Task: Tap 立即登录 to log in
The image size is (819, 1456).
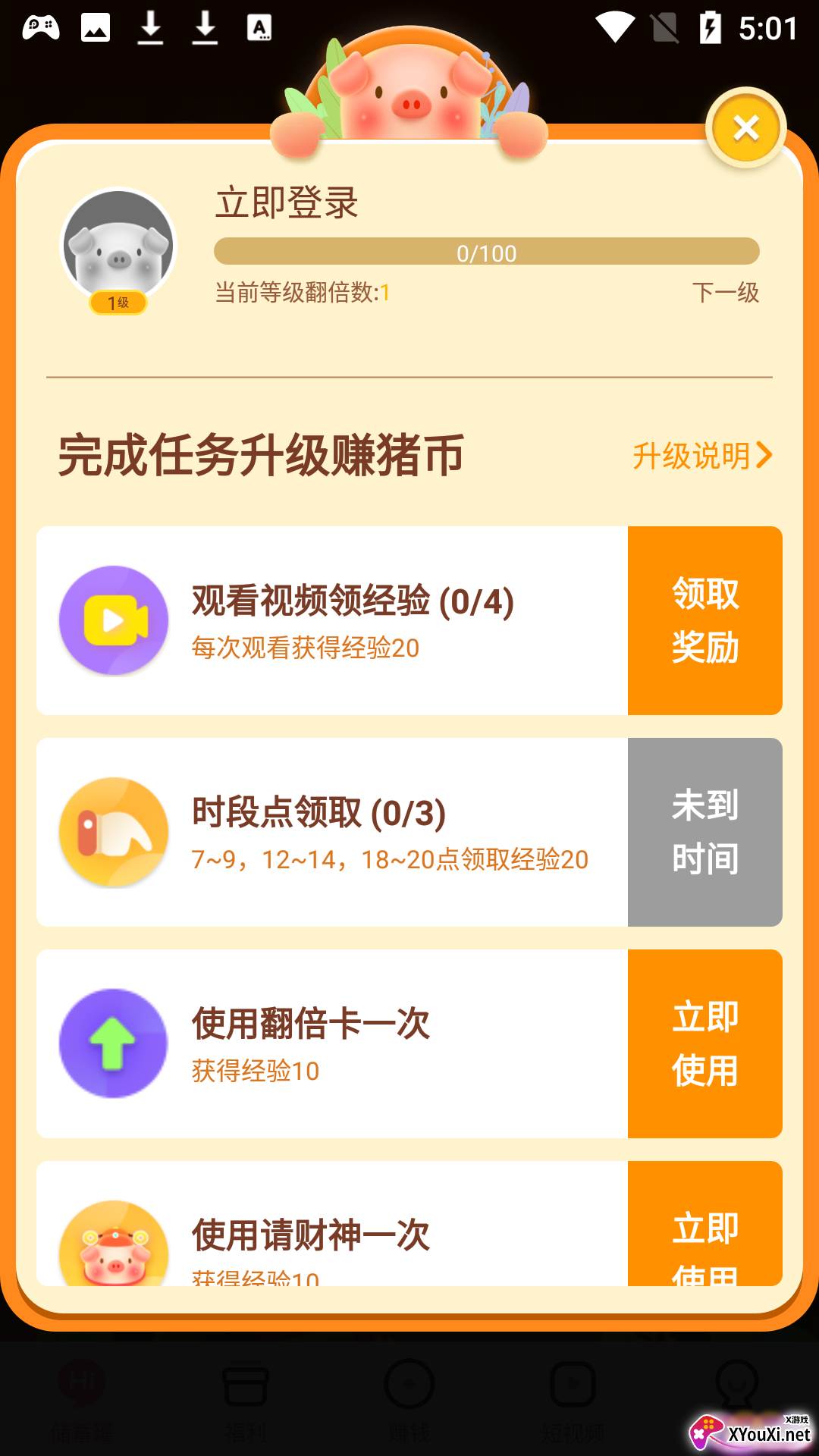Action: pyautogui.click(x=287, y=202)
